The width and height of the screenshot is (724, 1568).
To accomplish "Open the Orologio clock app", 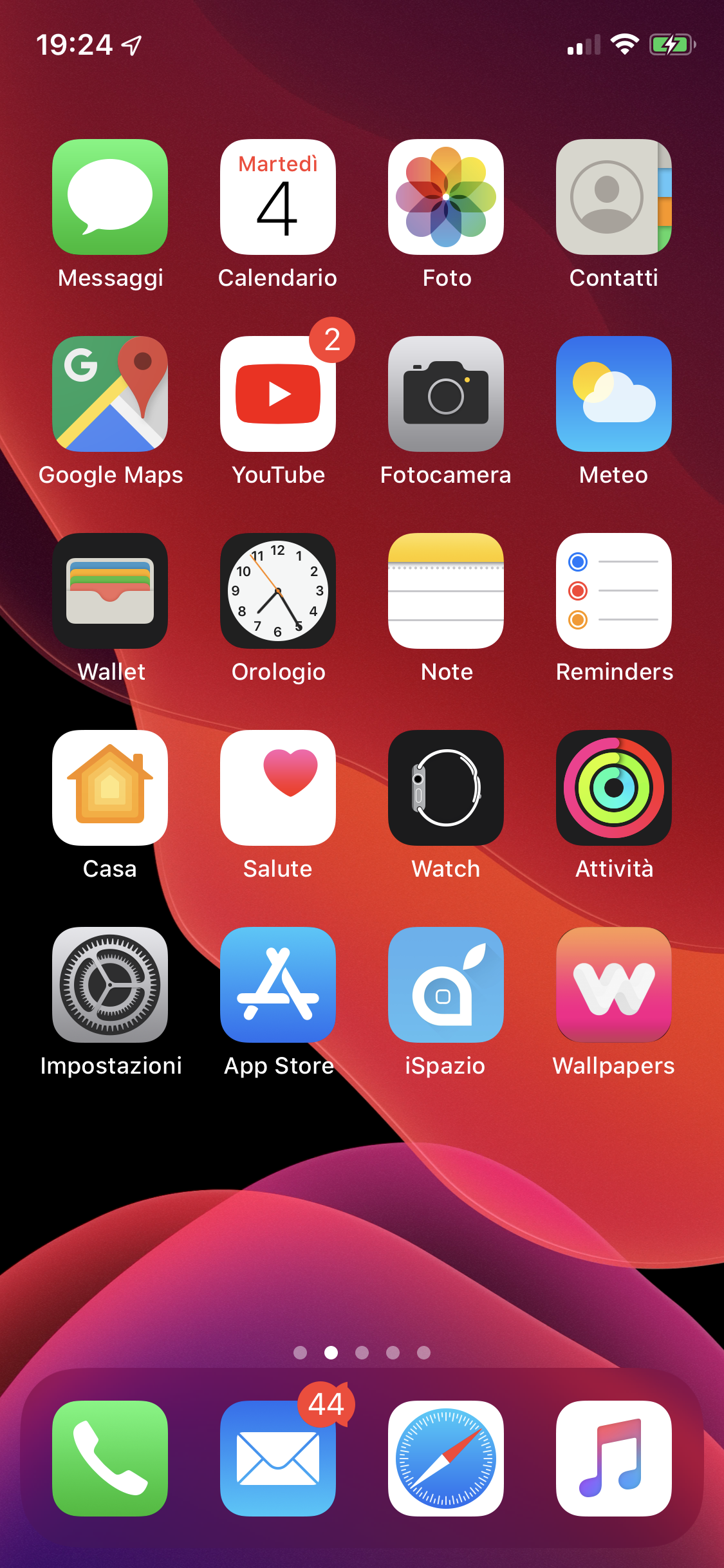I will click(x=278, y=591).
